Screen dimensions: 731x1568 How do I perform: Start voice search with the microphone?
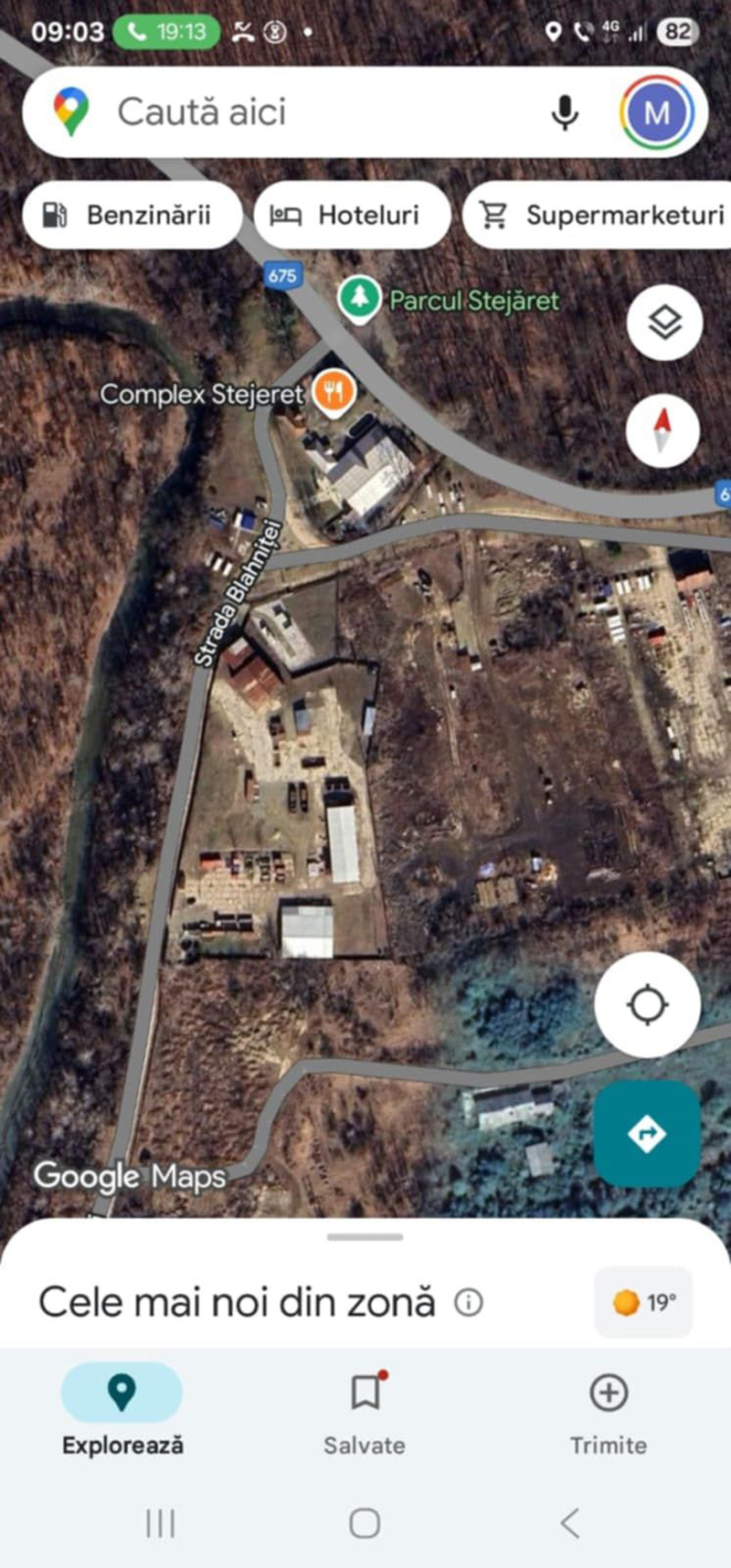[565, 112]
